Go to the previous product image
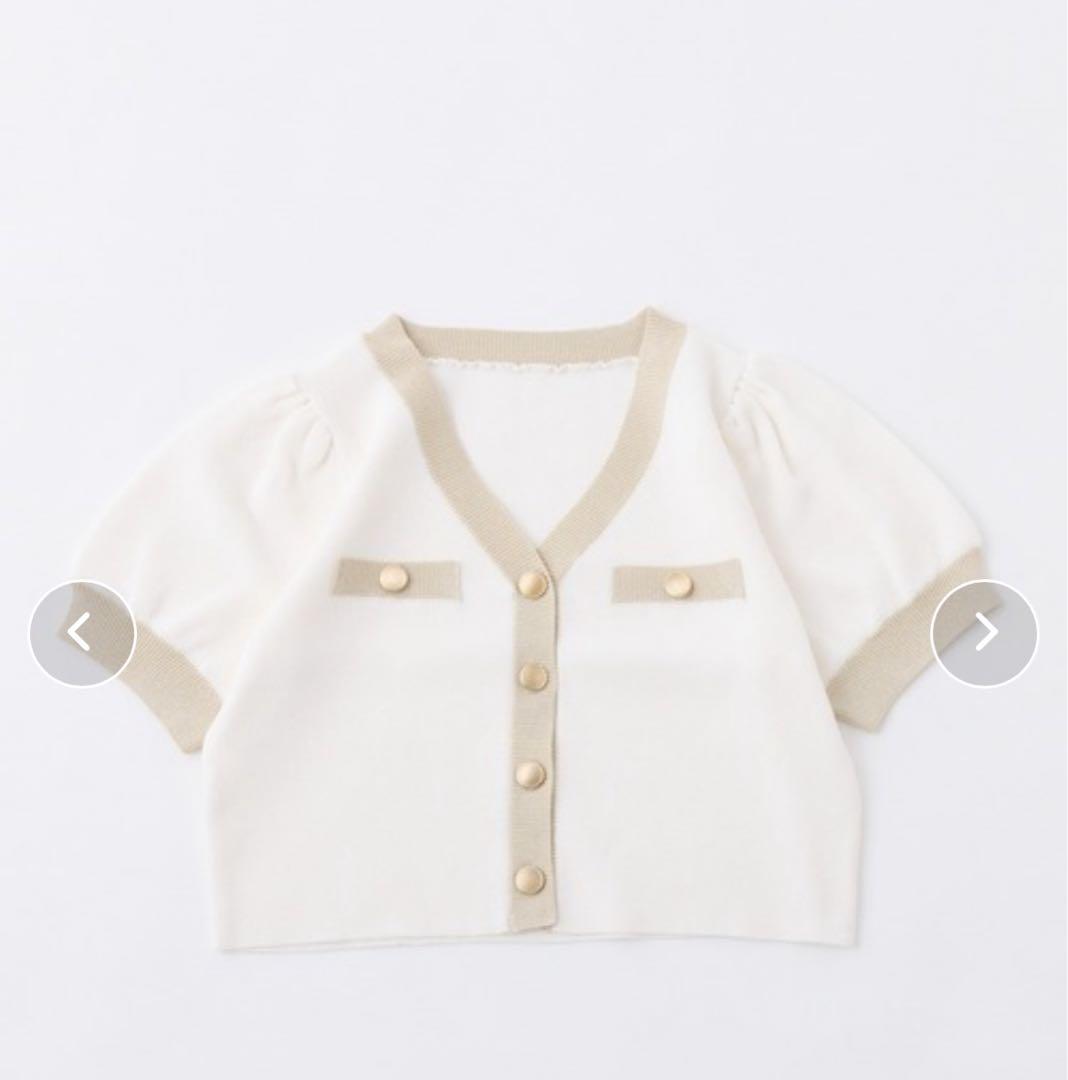The height and width of the screenshot is (1080, 1068). 82,633
